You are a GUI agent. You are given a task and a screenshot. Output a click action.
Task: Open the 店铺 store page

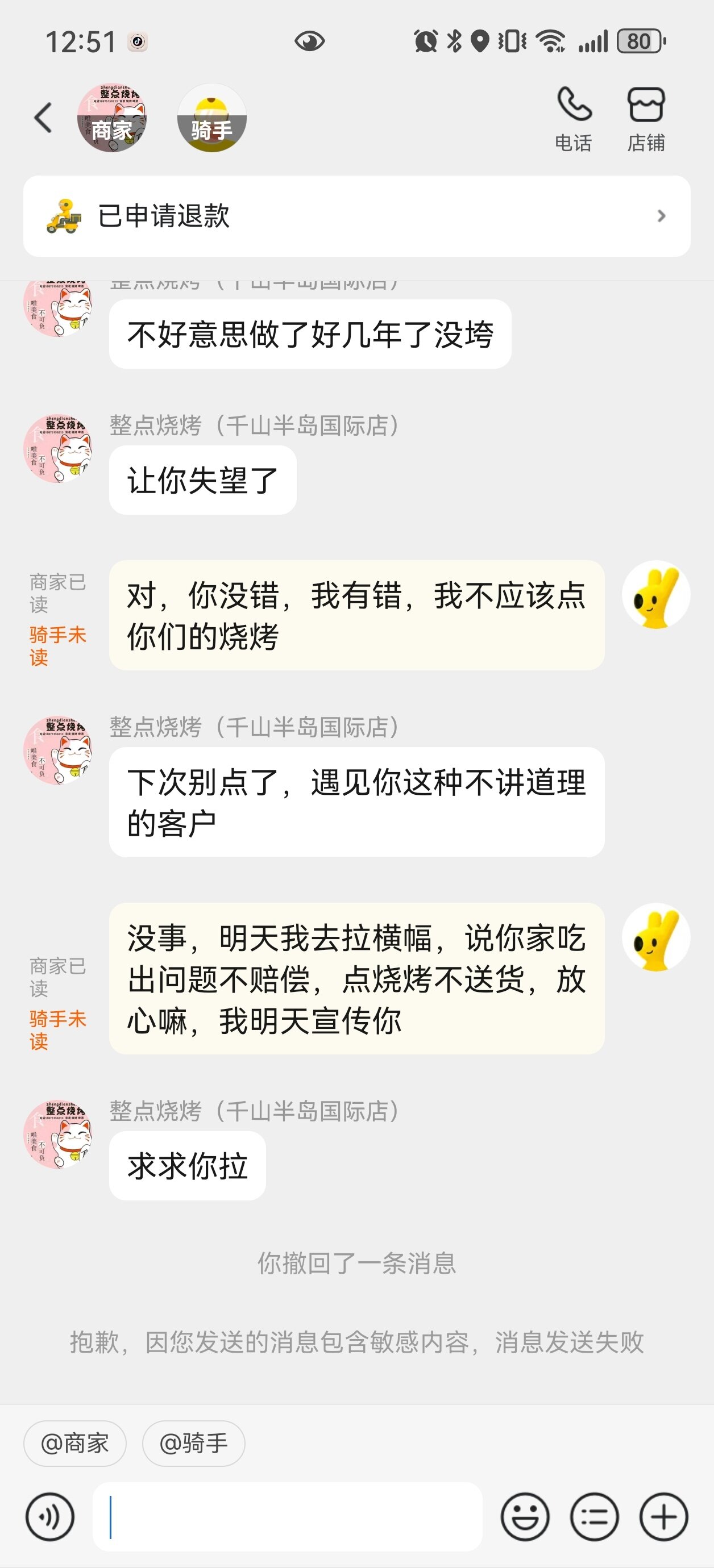tap(646, 119)
